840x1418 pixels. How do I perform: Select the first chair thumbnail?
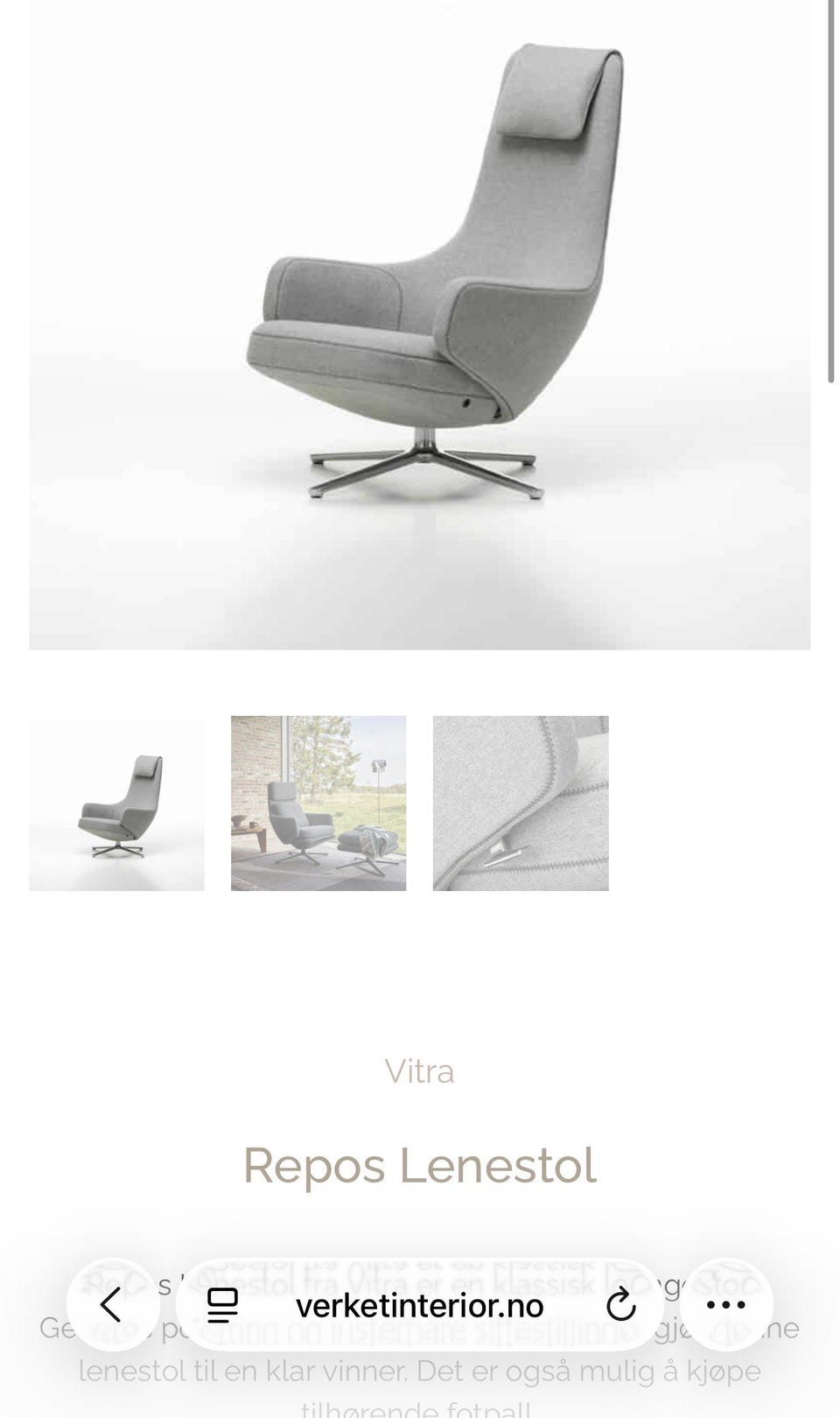[x=117, y=804]
